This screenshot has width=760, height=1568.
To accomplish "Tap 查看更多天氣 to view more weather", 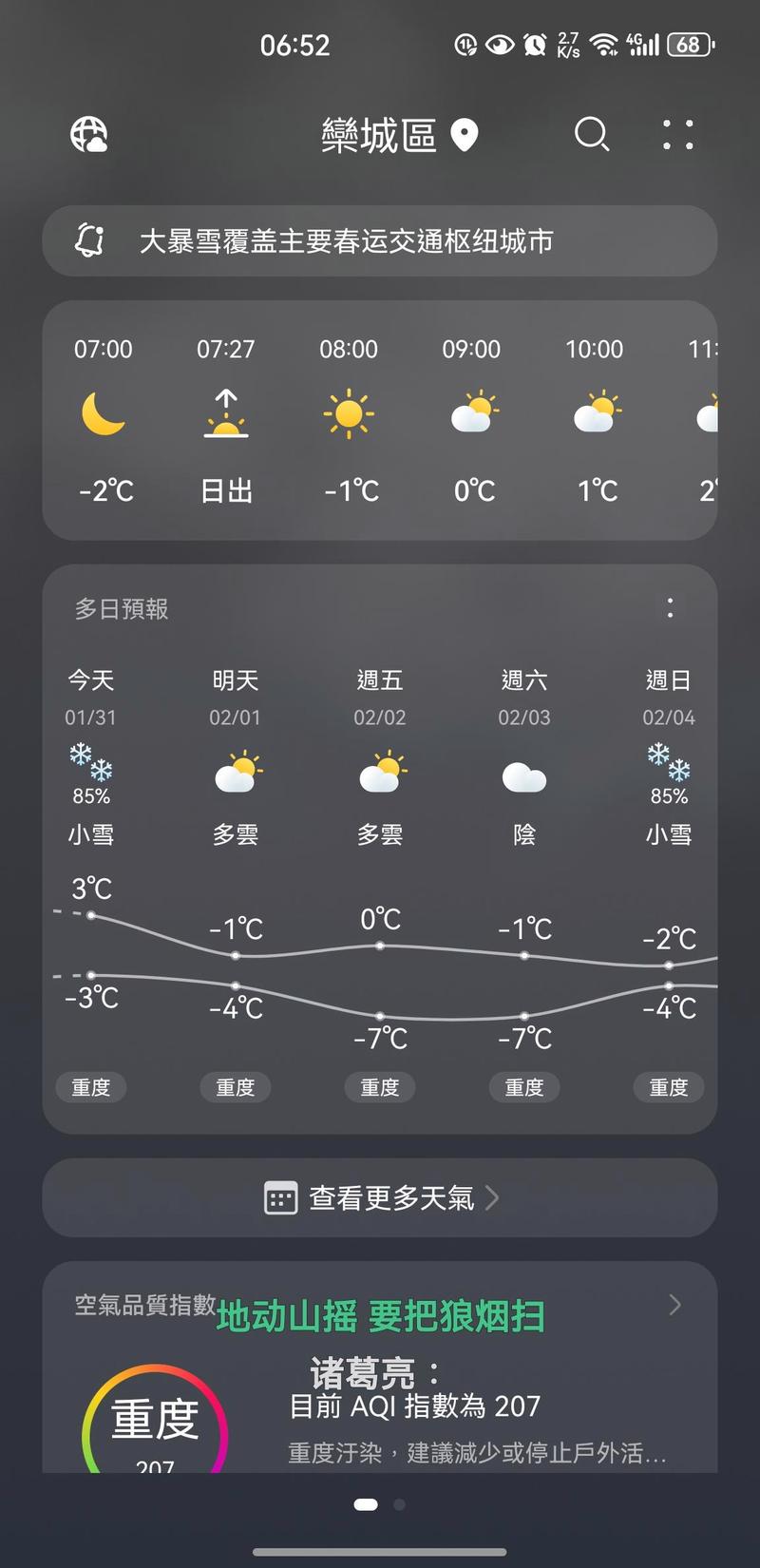I will pyautogui.click(x=379, y=1197).
